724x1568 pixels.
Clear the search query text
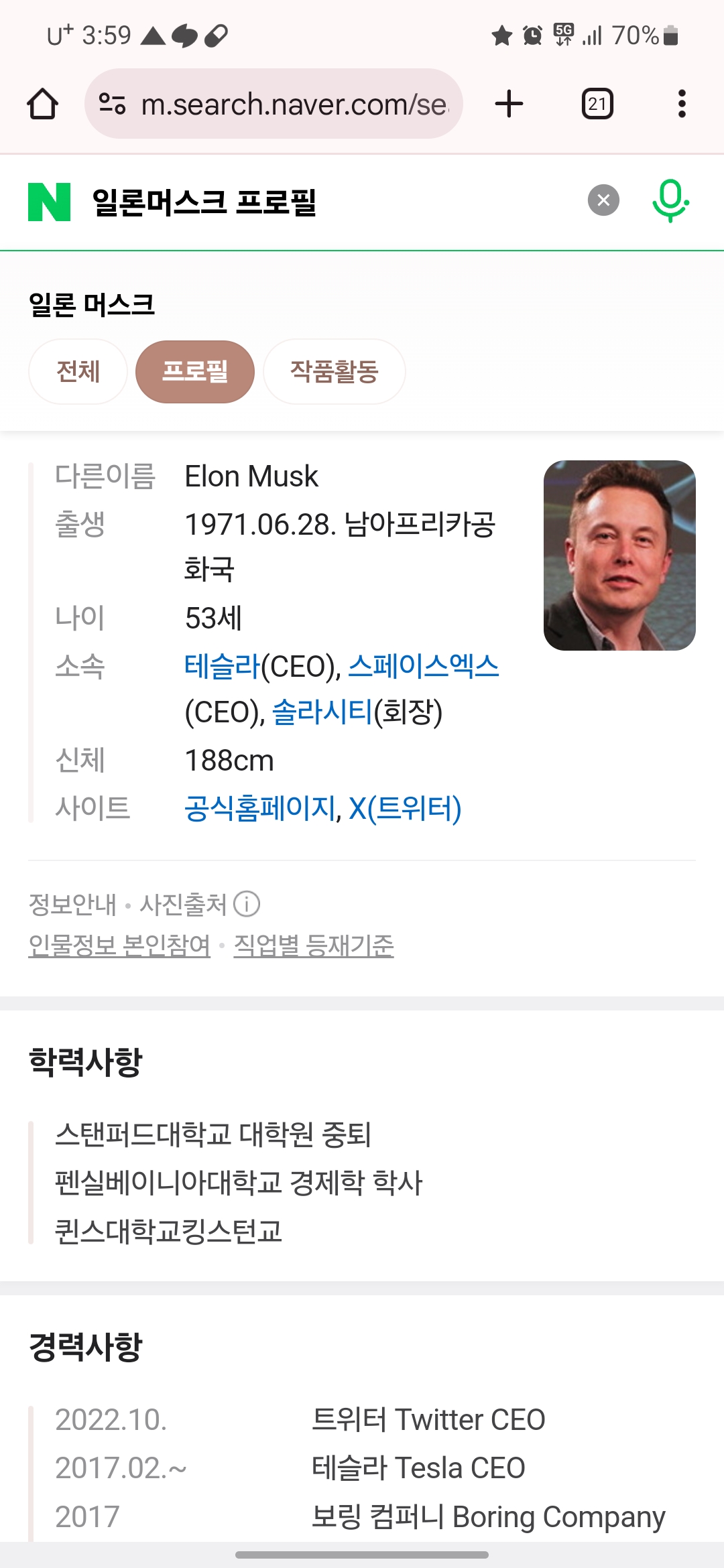pyautogui.click(x=603, y=200)
